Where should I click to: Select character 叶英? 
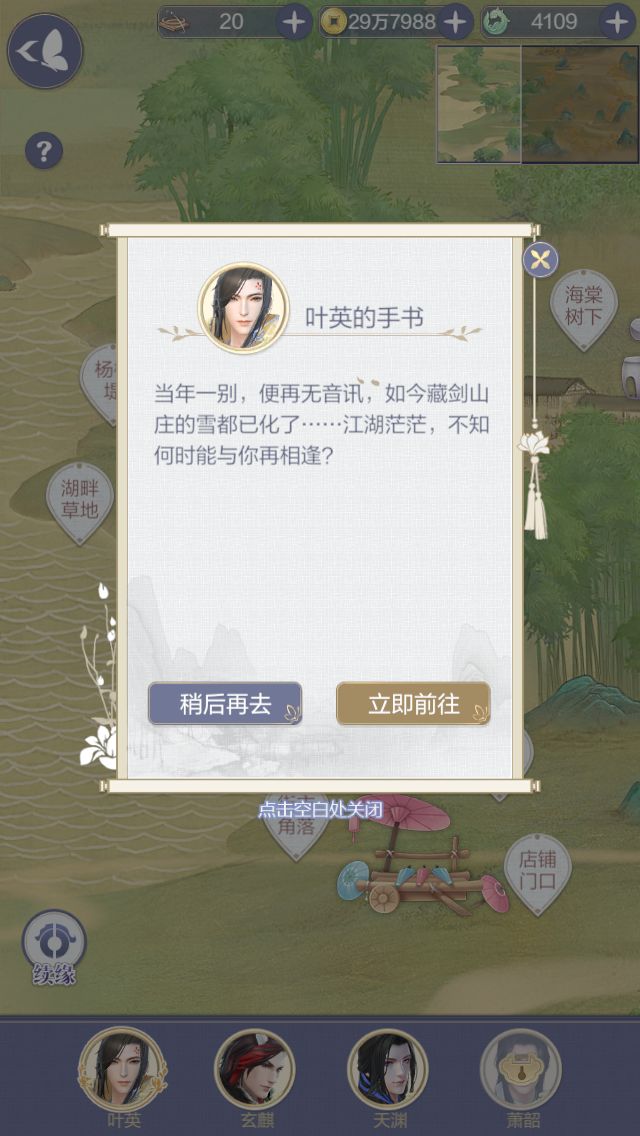[x=123, y=1069]
